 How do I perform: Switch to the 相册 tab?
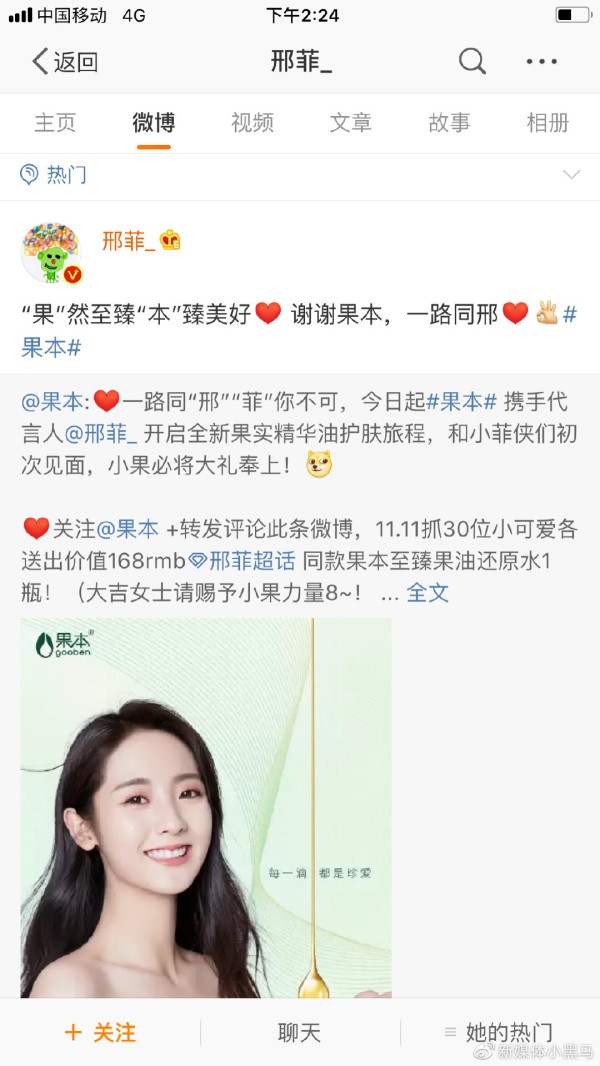pos(547,123)
